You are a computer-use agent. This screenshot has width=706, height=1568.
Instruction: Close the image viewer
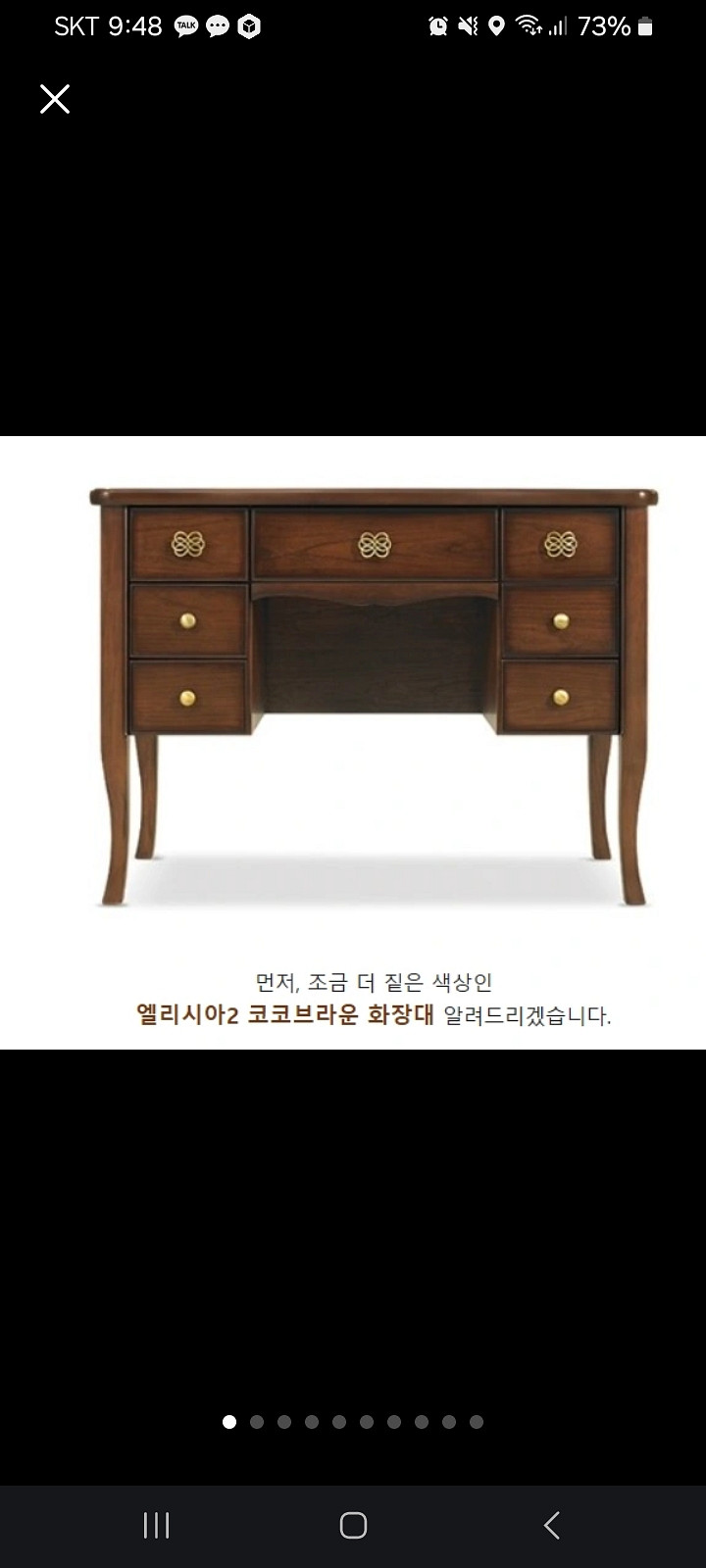tap(55, 99)
